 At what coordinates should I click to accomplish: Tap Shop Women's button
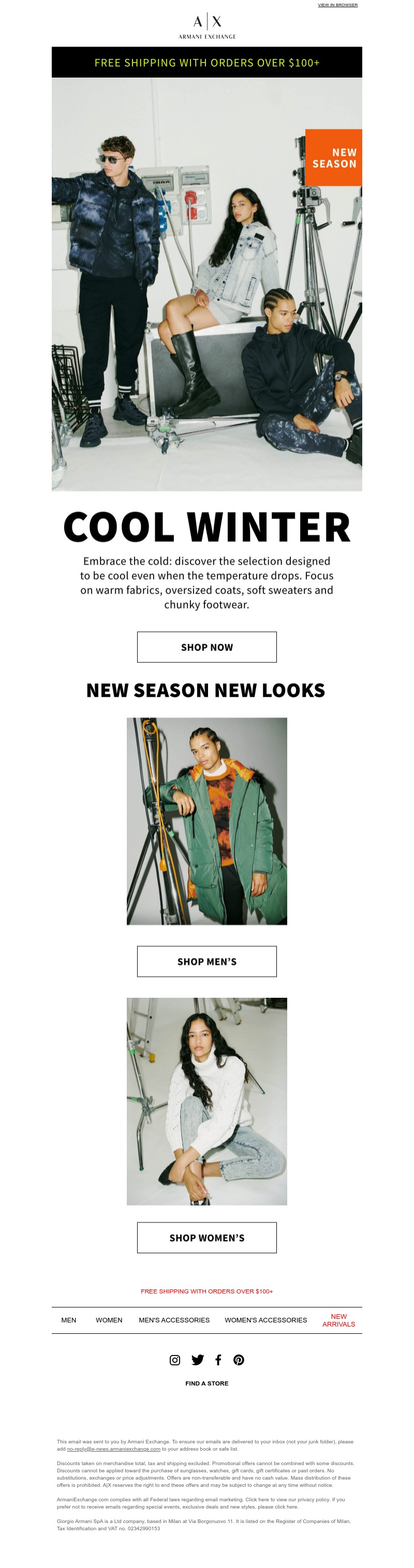[206, 1238]
